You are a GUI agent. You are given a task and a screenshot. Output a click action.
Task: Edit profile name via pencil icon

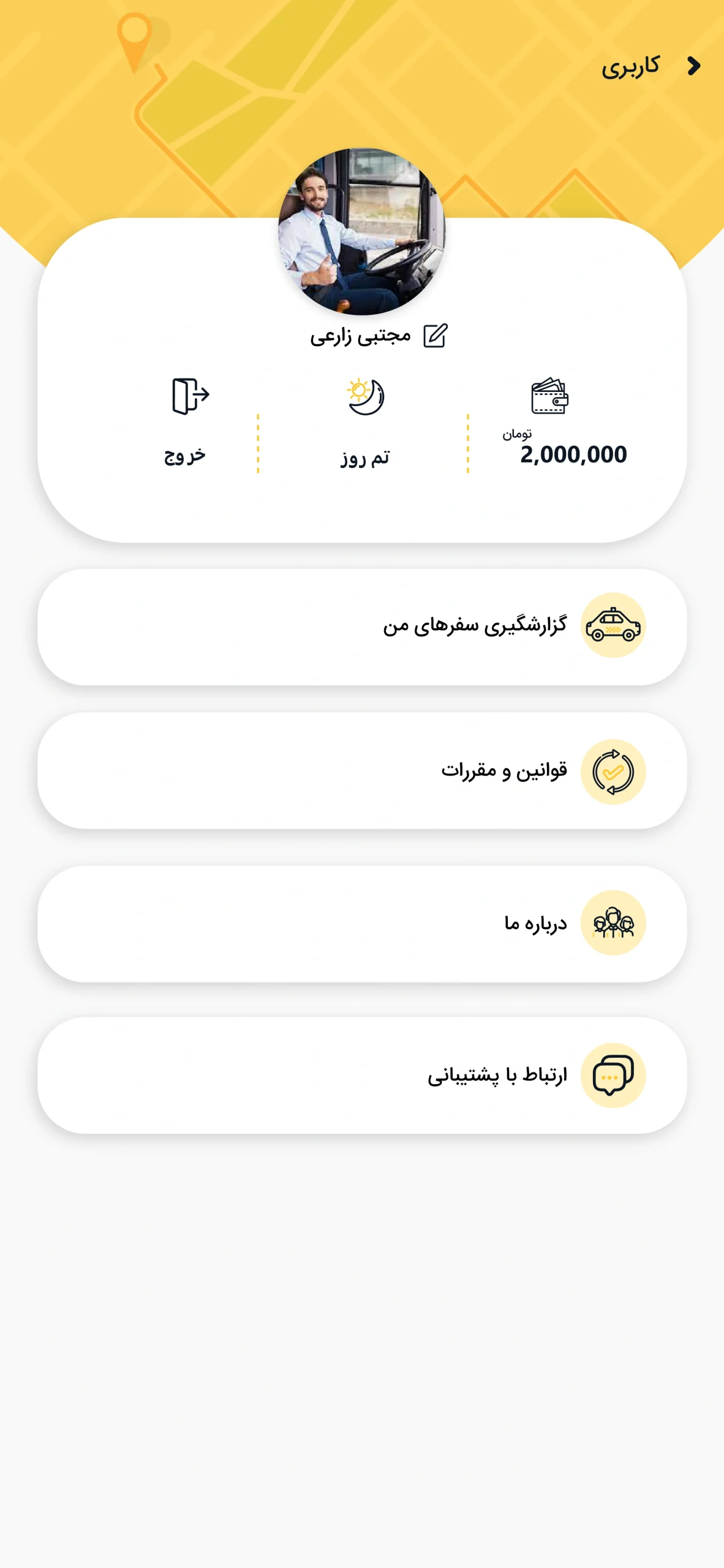coord(436,336)
